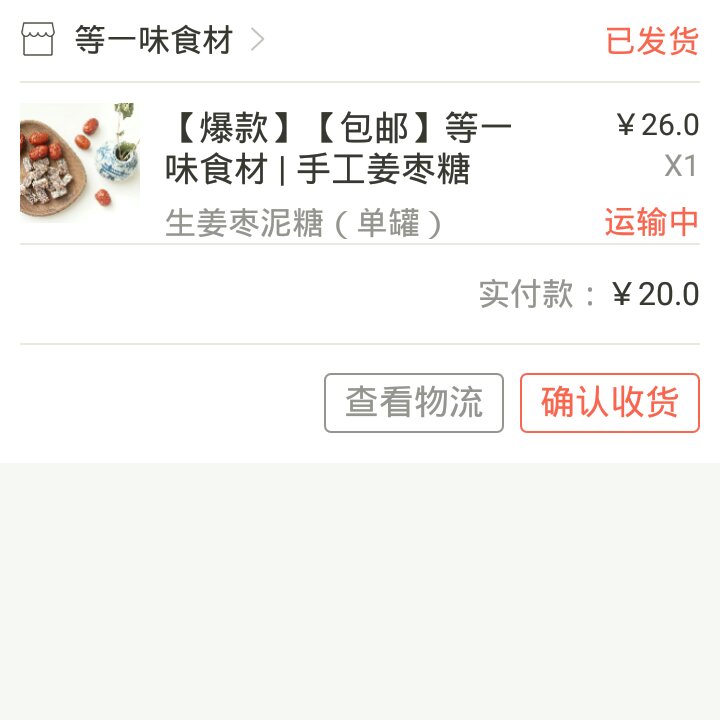This screenshot has height=720, width=720.
Task: Tap 查看物流 to view shipping
Action: (414, 403)
